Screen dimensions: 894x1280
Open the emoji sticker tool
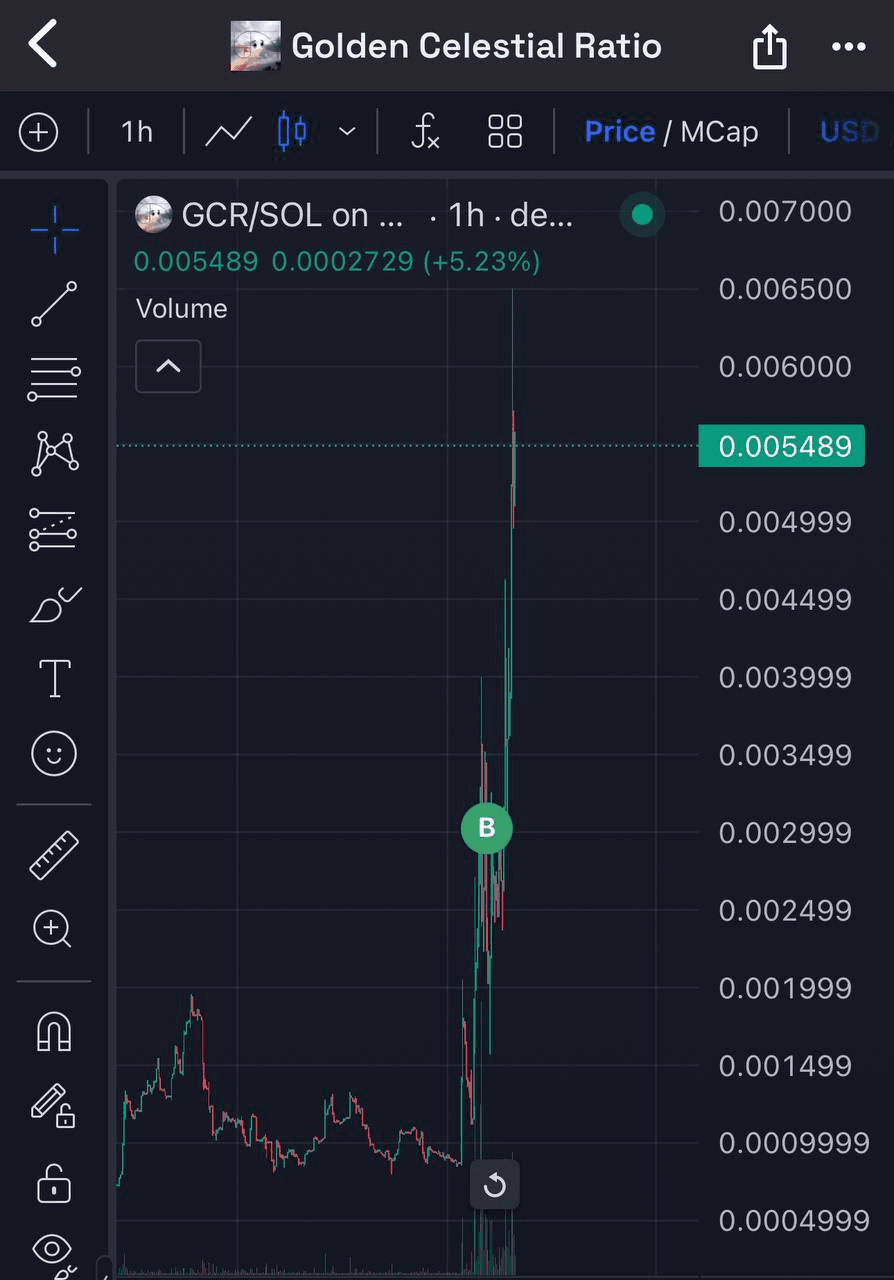[54, 753]
